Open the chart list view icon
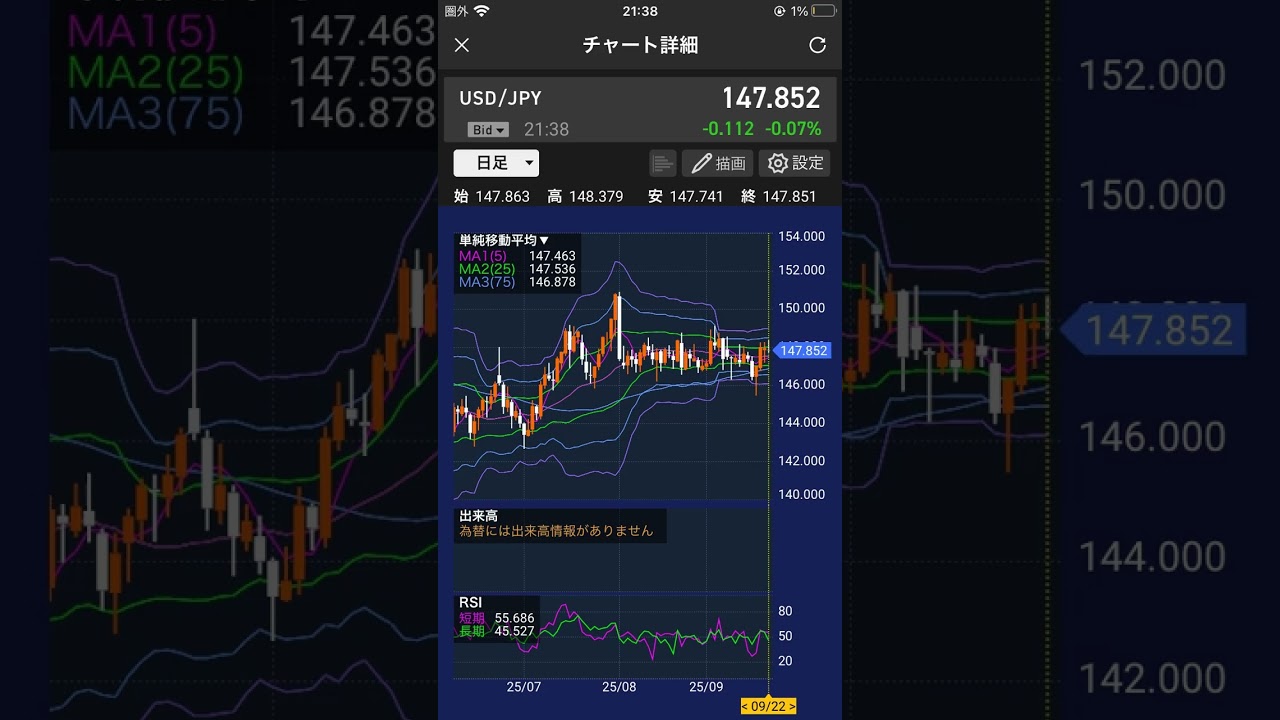 coord(662,163)
